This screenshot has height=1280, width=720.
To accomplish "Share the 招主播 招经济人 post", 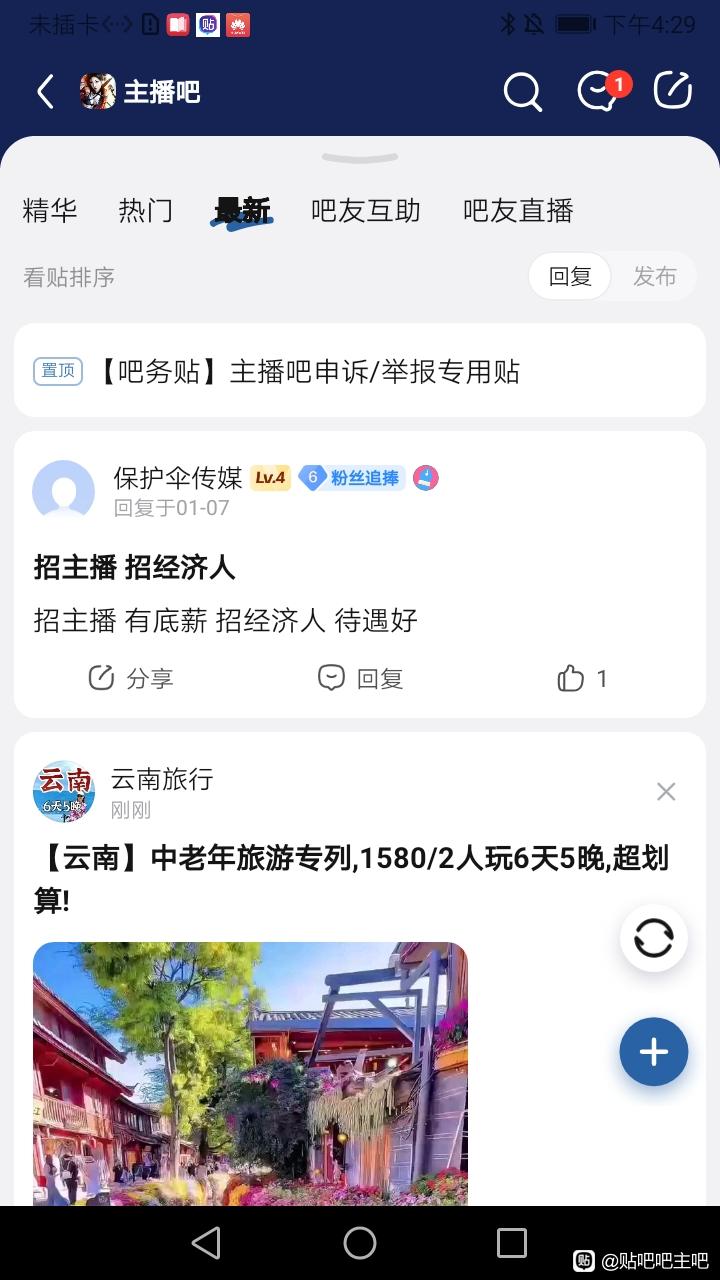I will pos(131,678).
